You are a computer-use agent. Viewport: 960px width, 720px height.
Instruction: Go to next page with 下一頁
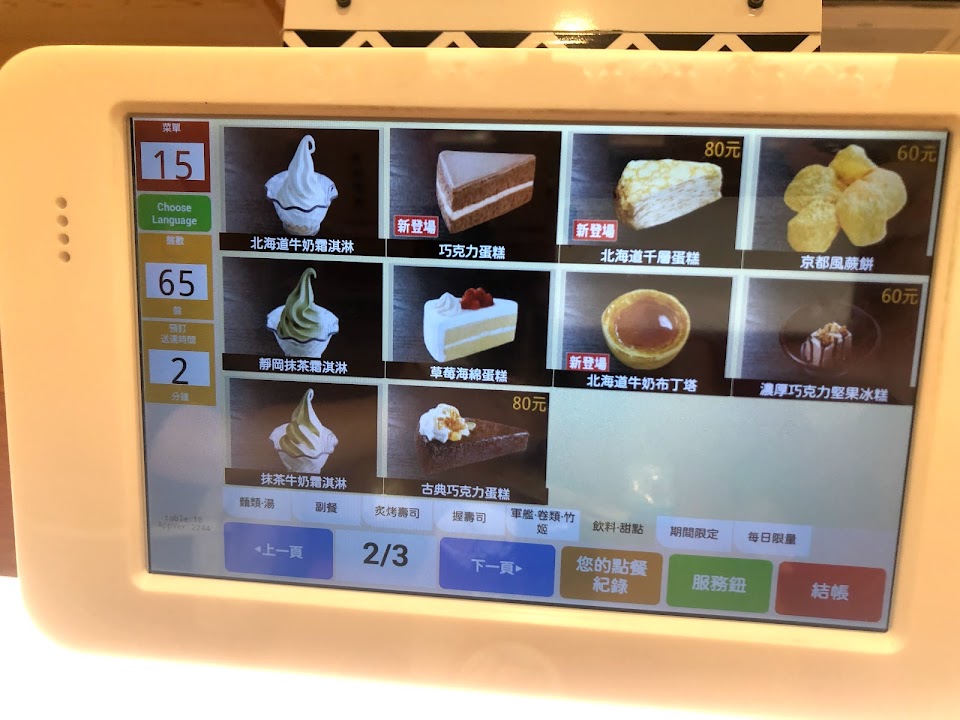coord(496,567)
